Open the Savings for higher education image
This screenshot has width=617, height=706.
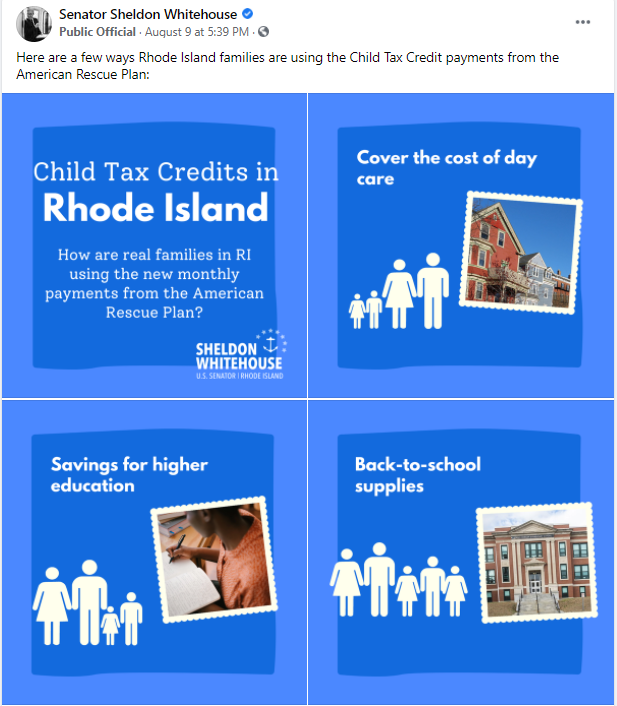click(154, 553)
